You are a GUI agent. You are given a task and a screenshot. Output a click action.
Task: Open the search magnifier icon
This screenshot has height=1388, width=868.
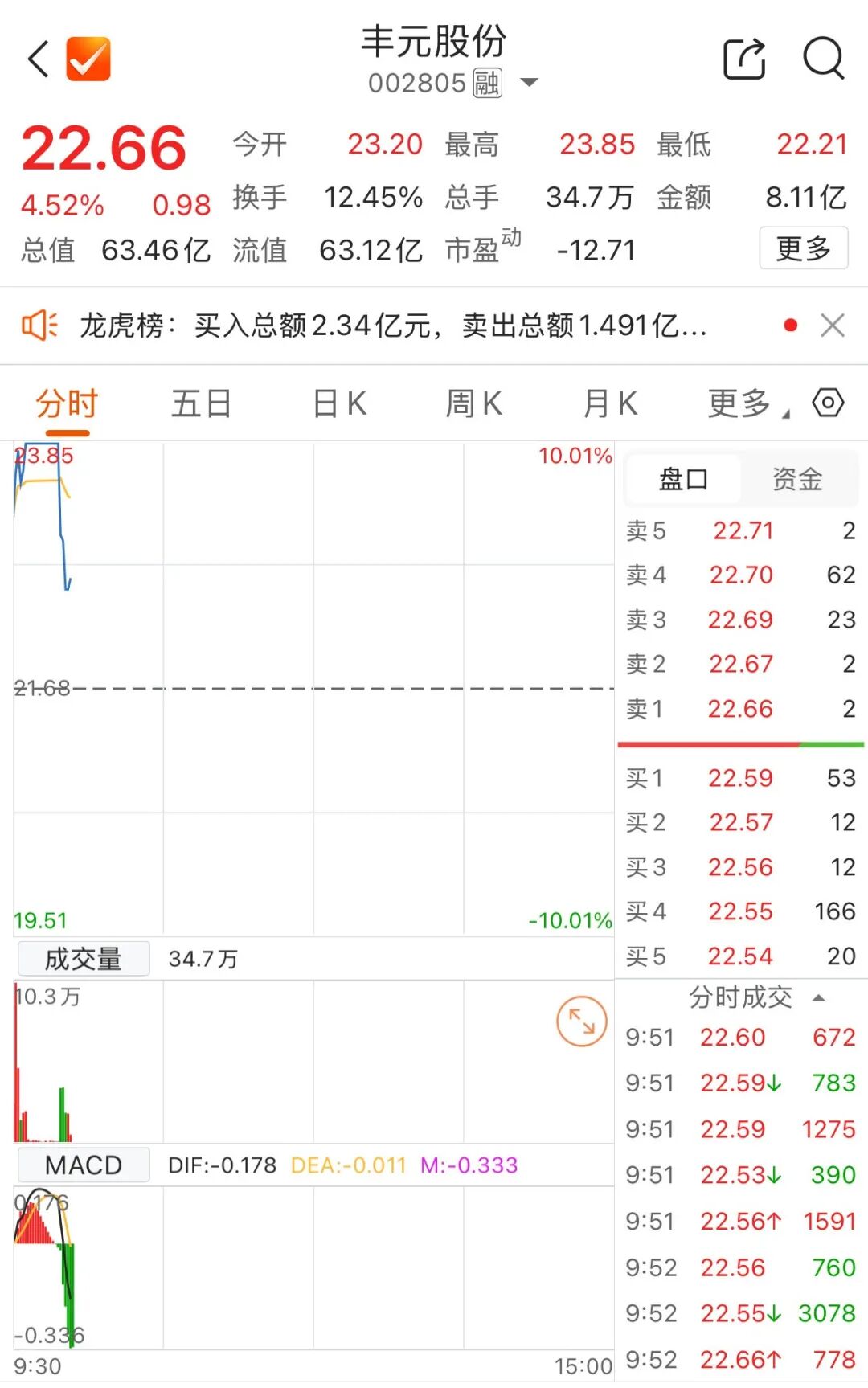coord(824,59)
